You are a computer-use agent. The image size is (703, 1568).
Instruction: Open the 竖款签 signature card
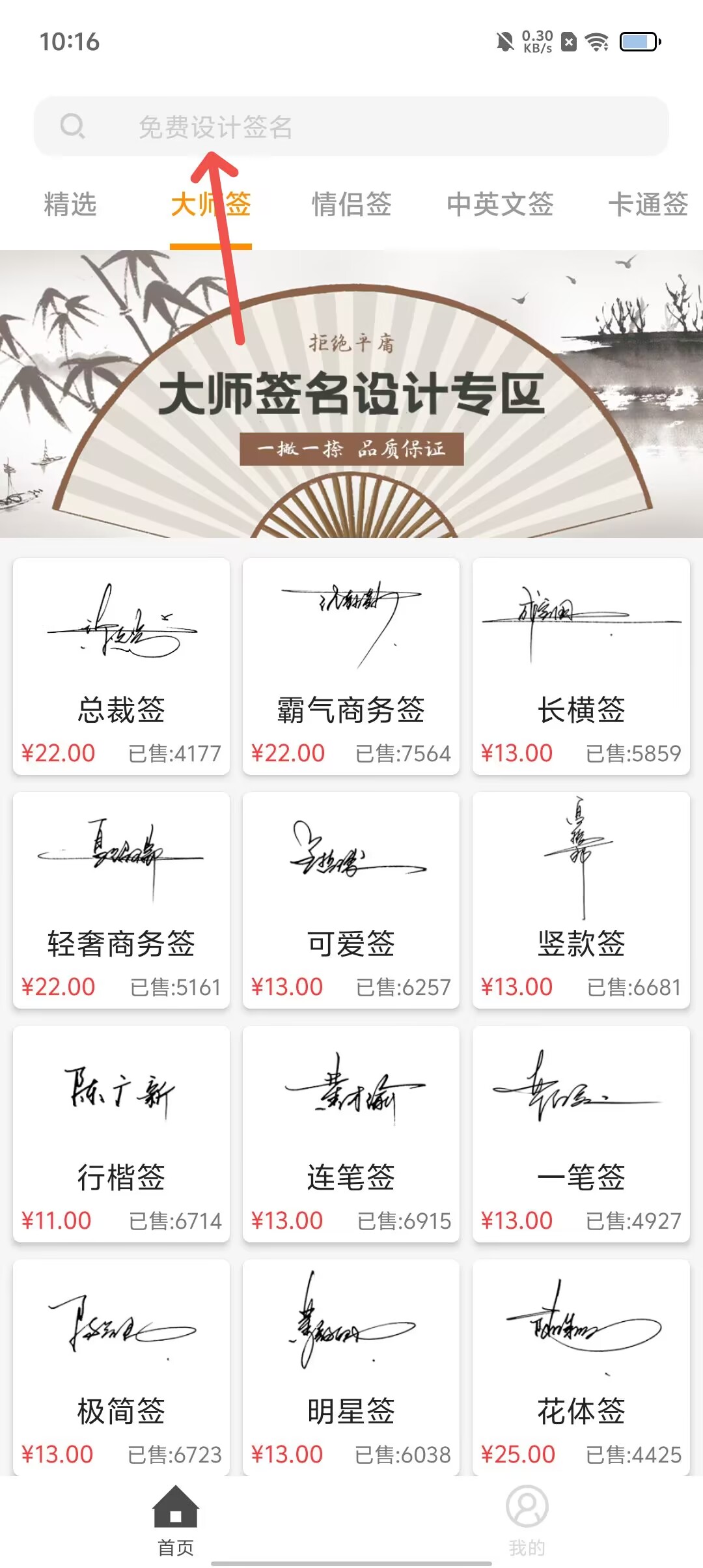click(581, 899)
